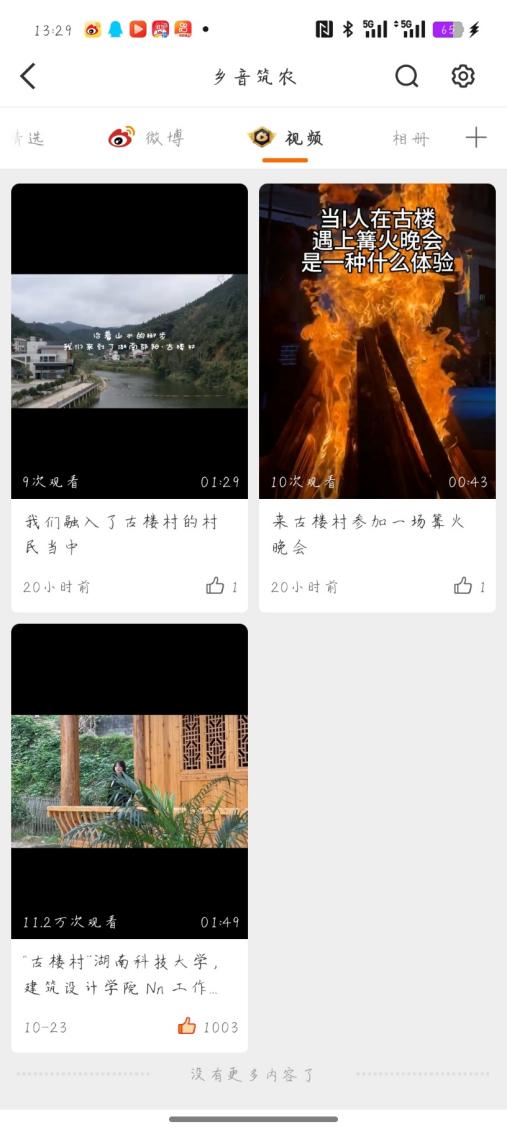Tap the like icon showing 1003

click(x=187, y=1026)
